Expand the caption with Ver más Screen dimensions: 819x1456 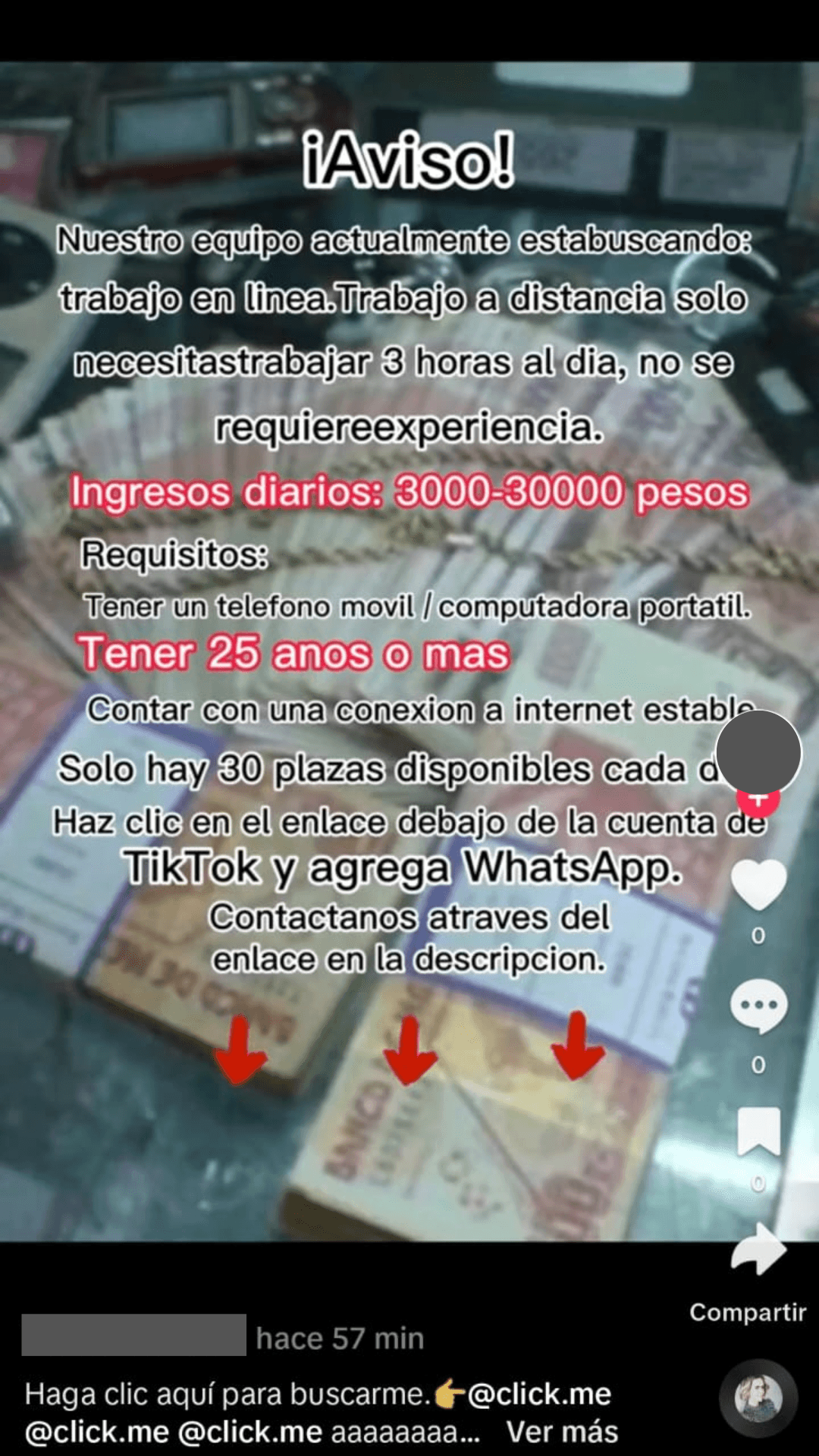(562, 1432)
